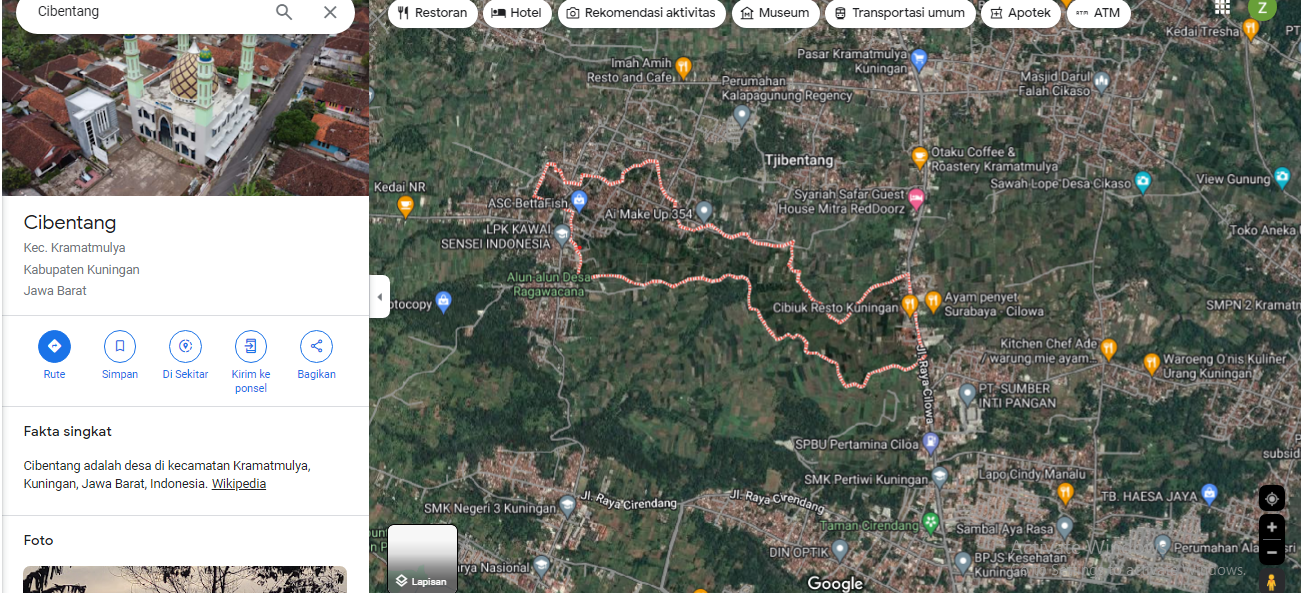Image resolution: width=1301 pixels, height=593 pixels.
Task: Collapse the side panel arrow
Action: [x=379, y=297]
